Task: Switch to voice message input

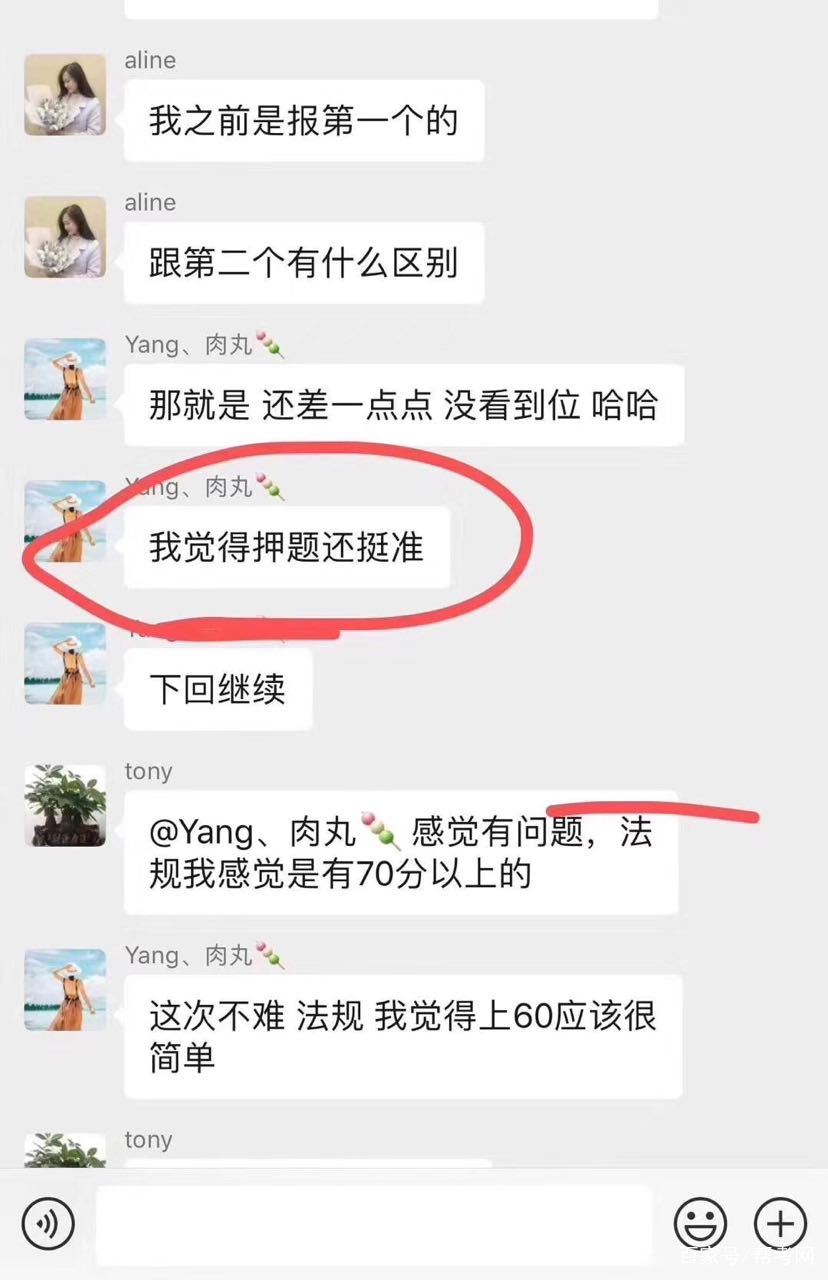Action: (x=47, y=1222)
